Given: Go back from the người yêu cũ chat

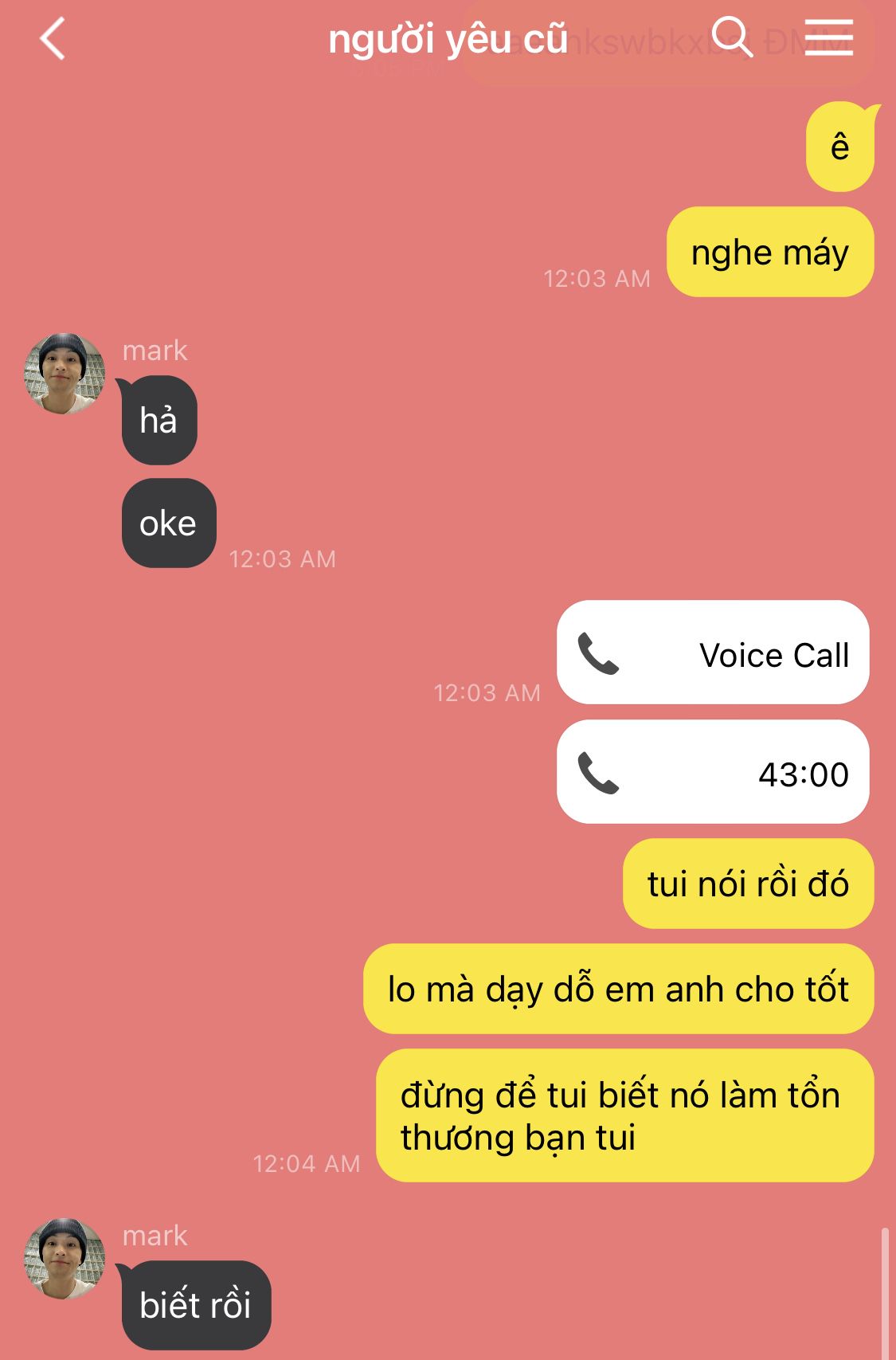Looking at the screenshot, I should [53, 40].
